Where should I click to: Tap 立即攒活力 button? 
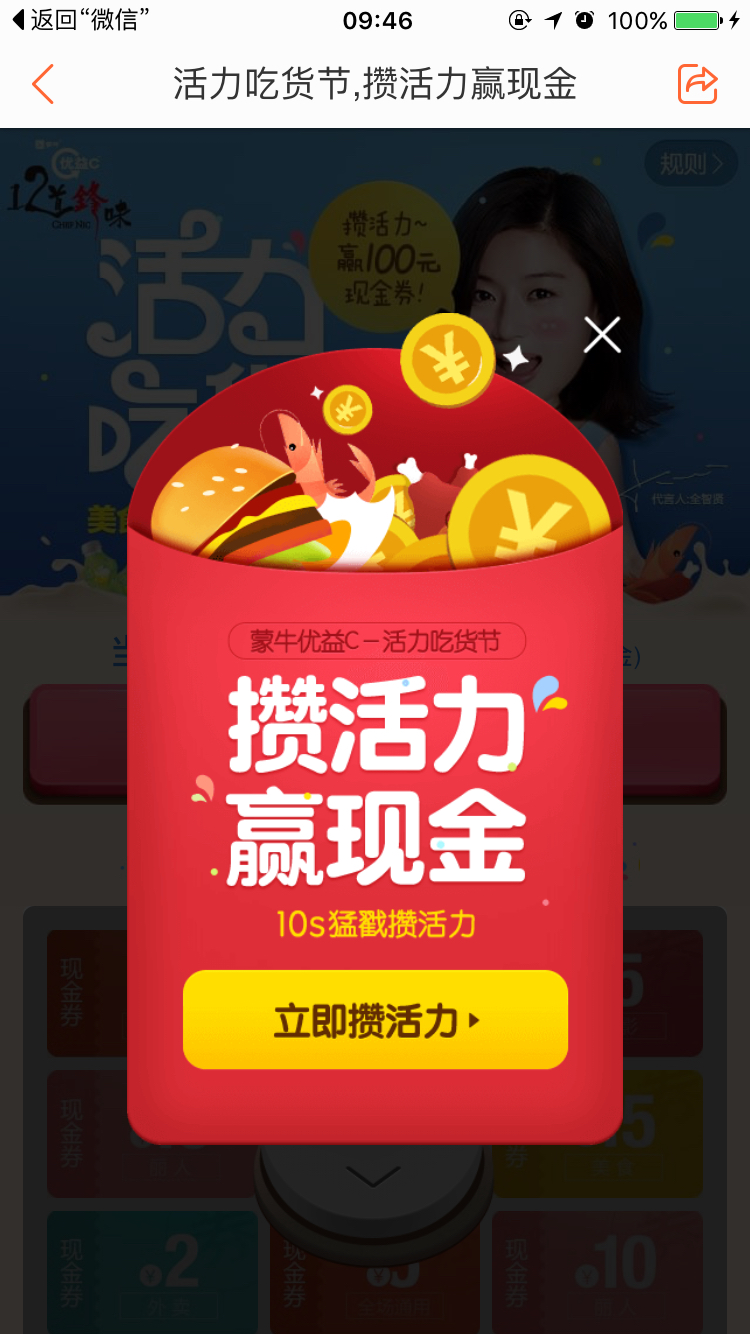coord(375,1020)
